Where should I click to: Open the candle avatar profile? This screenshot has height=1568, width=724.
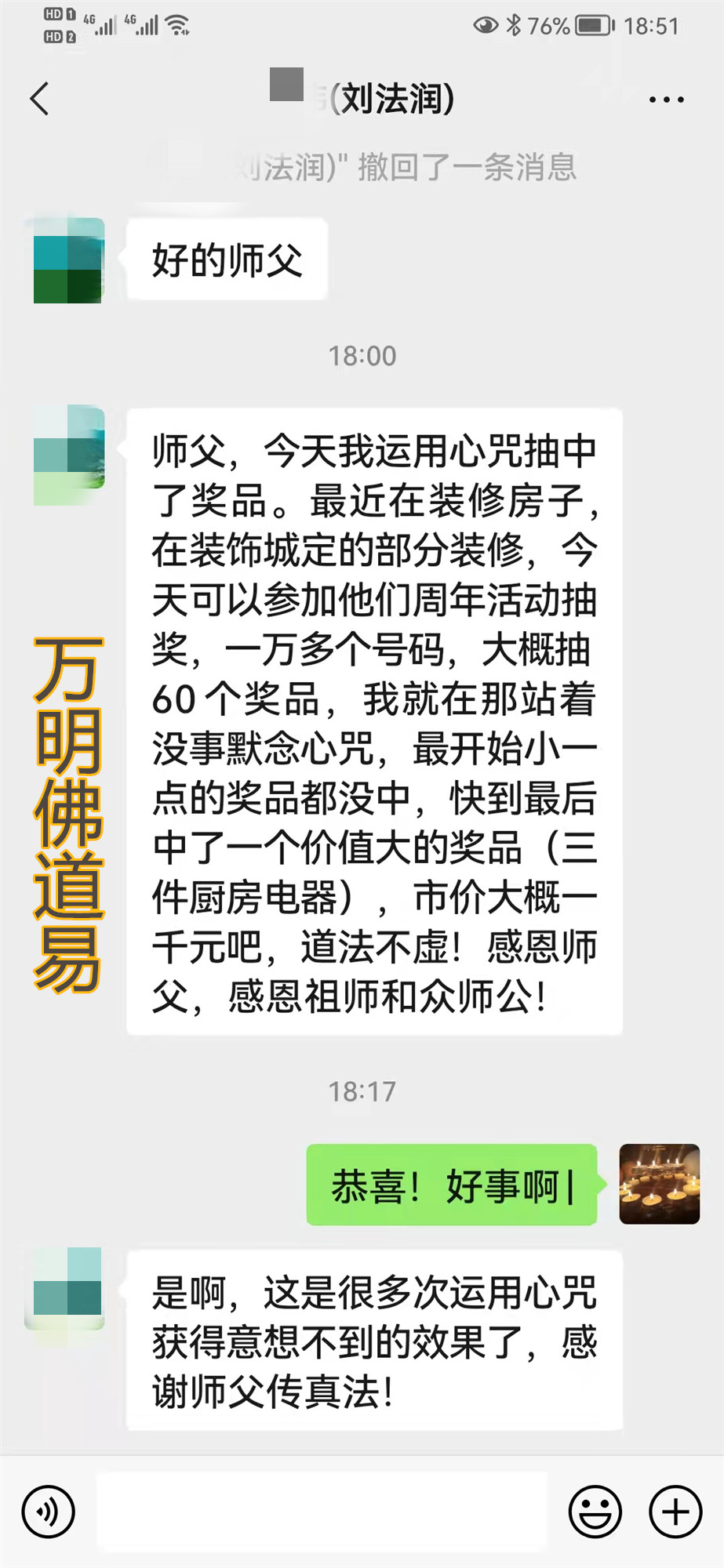(x=659, y=1184)
